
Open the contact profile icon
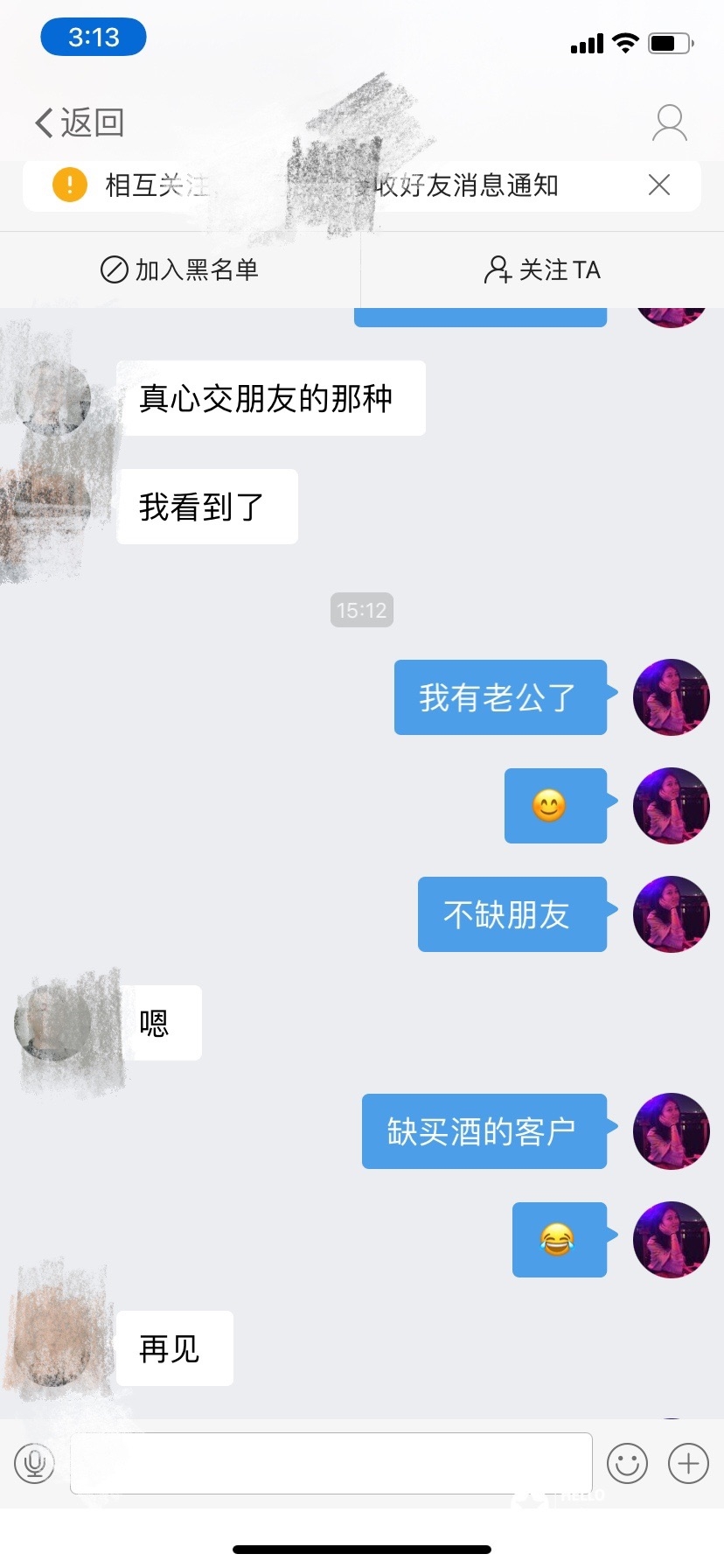(669, 123)
